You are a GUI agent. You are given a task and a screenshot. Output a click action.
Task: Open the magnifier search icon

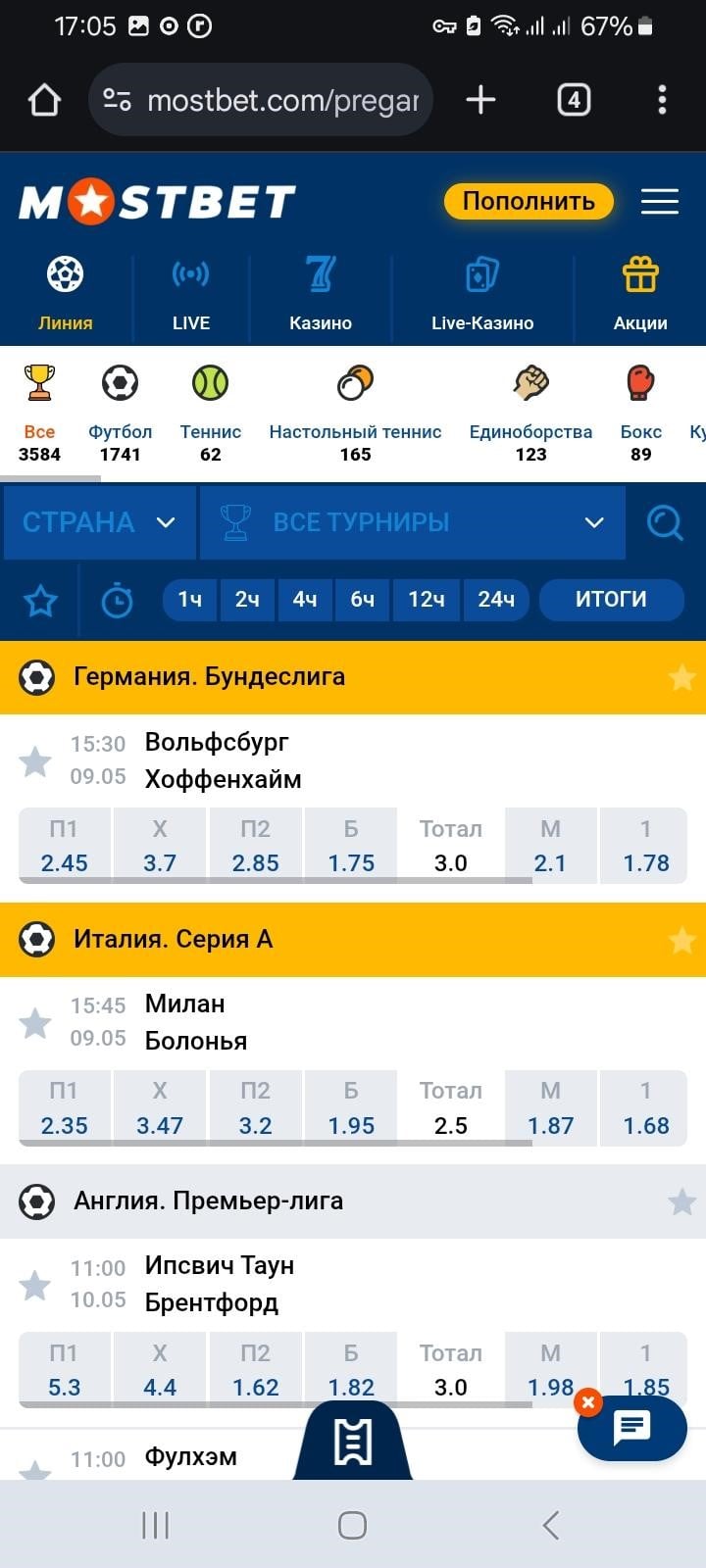665,522
